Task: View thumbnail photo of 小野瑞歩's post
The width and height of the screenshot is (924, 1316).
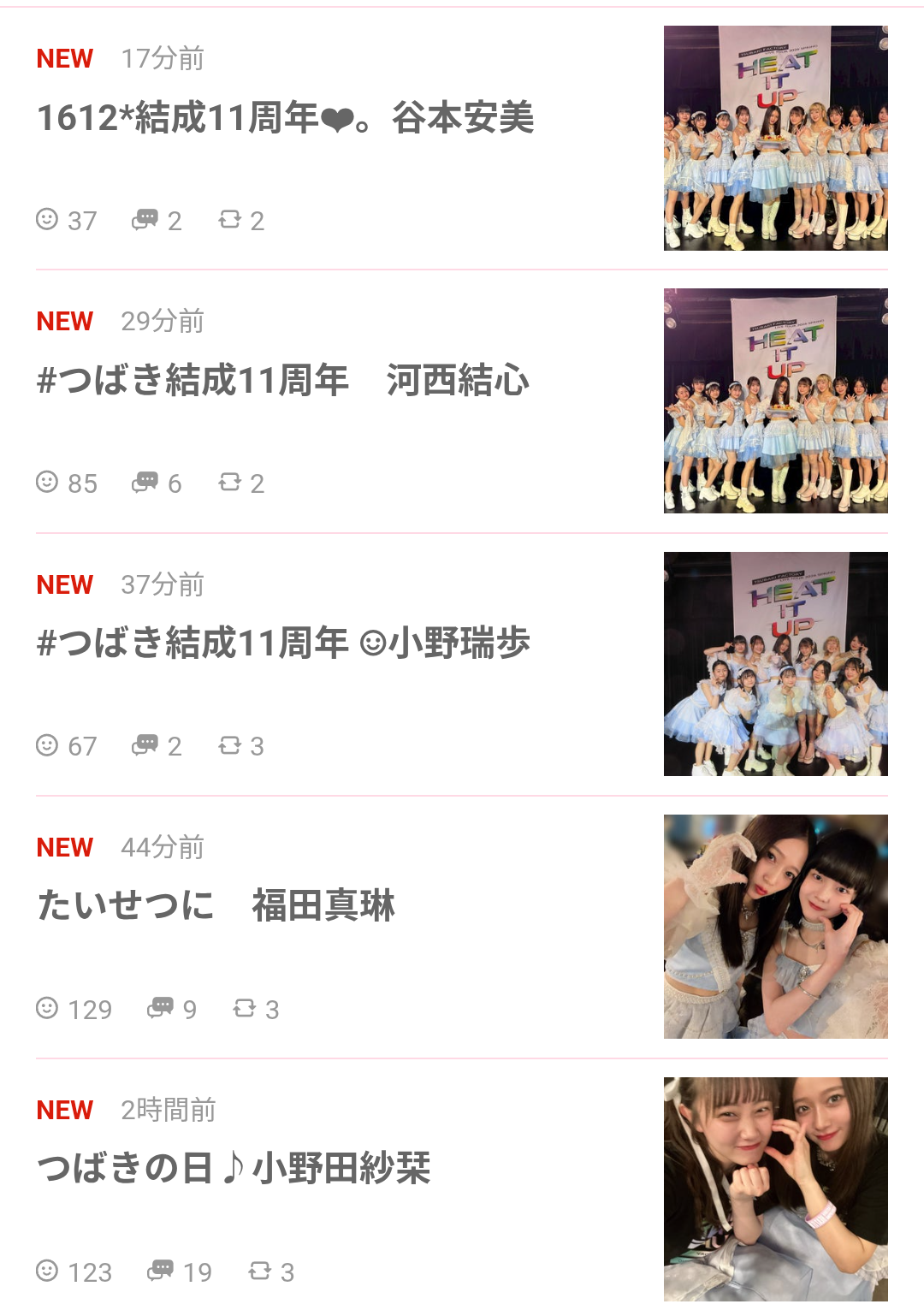Action: click(775, 664)
